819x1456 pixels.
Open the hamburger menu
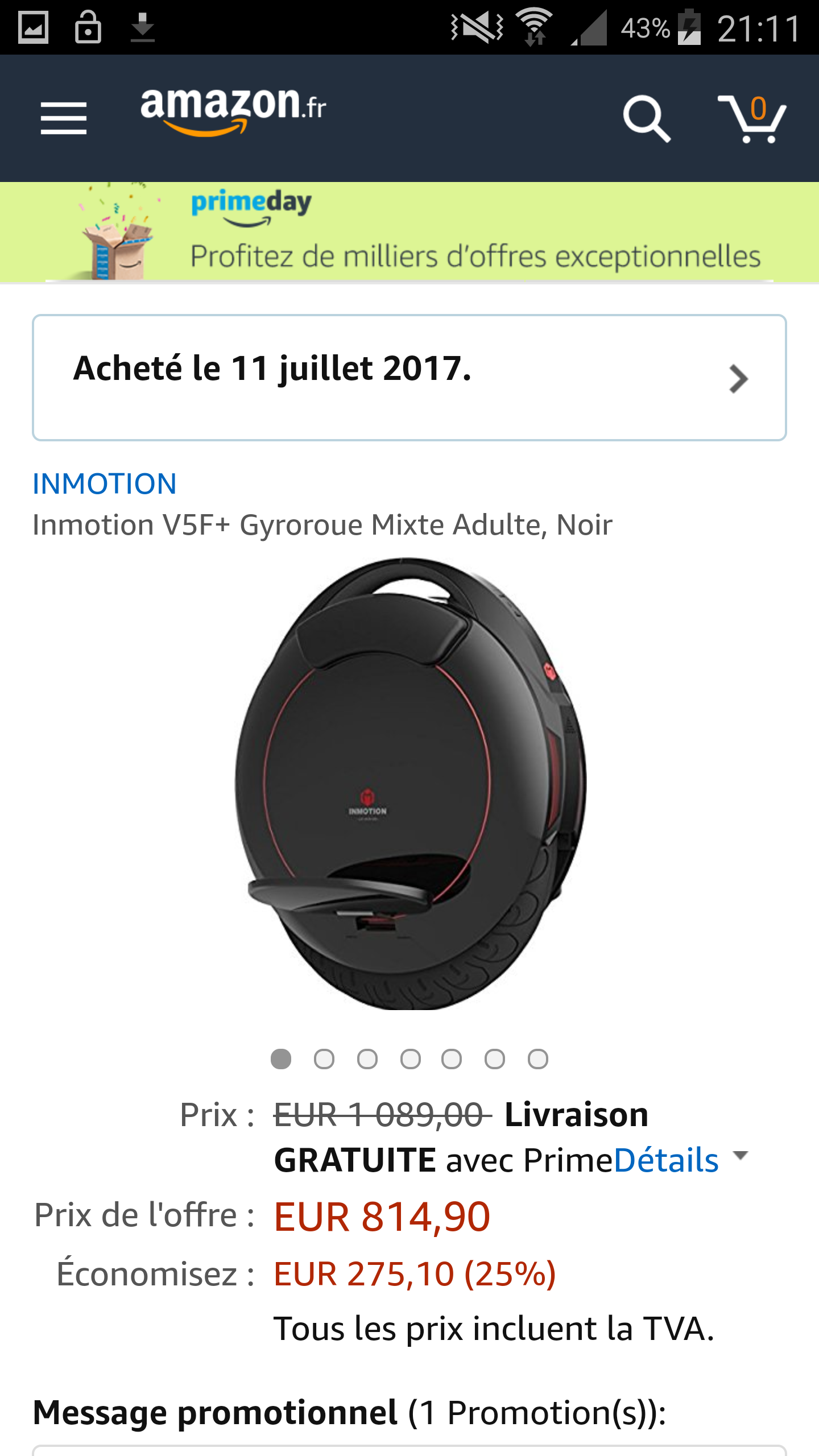[x=64, y=118]
